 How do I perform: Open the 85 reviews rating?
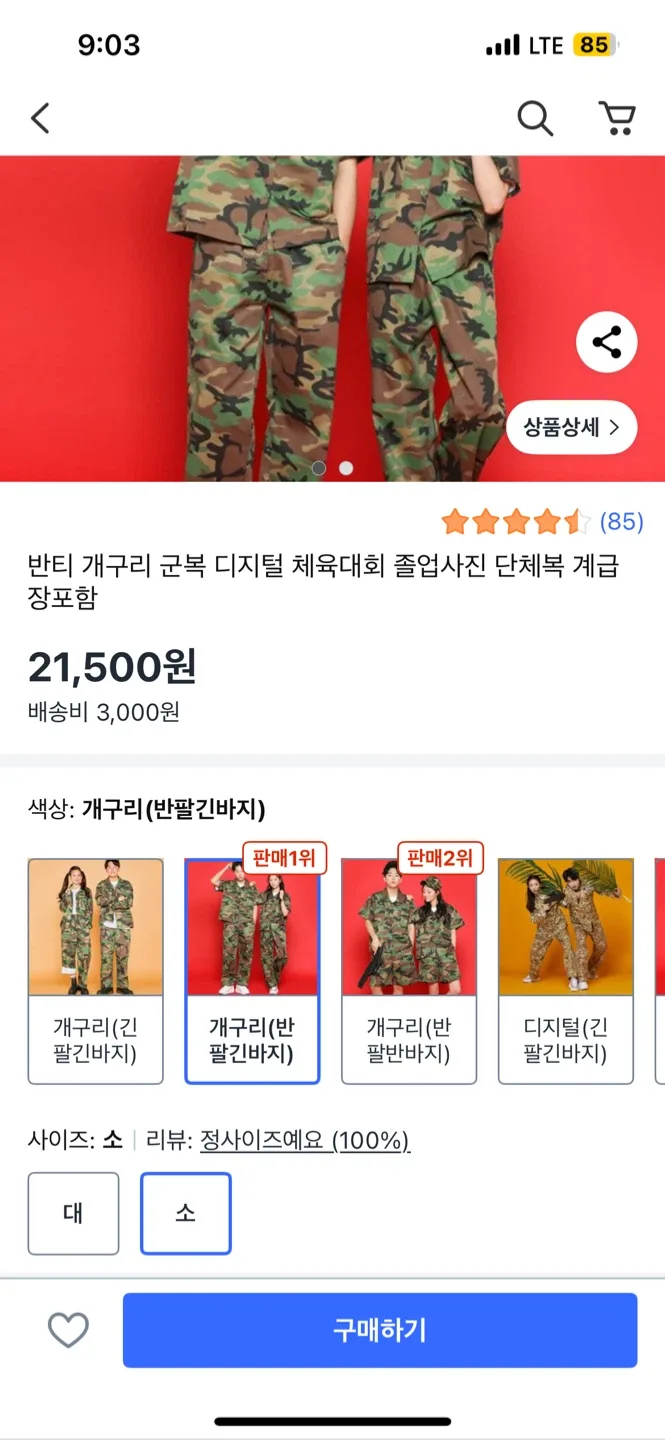click(542, 521)
